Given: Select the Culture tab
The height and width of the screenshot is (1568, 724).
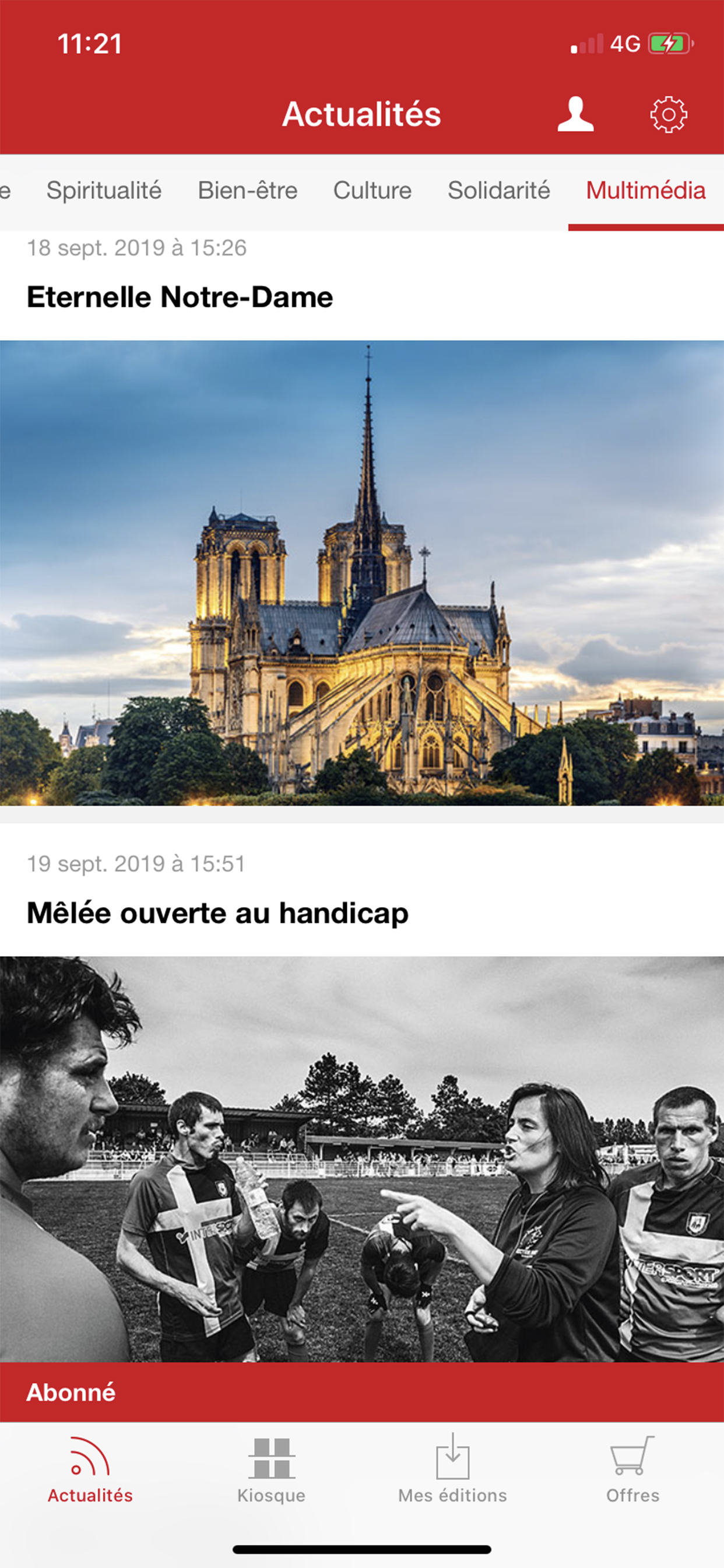Looking at the screenshot, I should (372, 191).
